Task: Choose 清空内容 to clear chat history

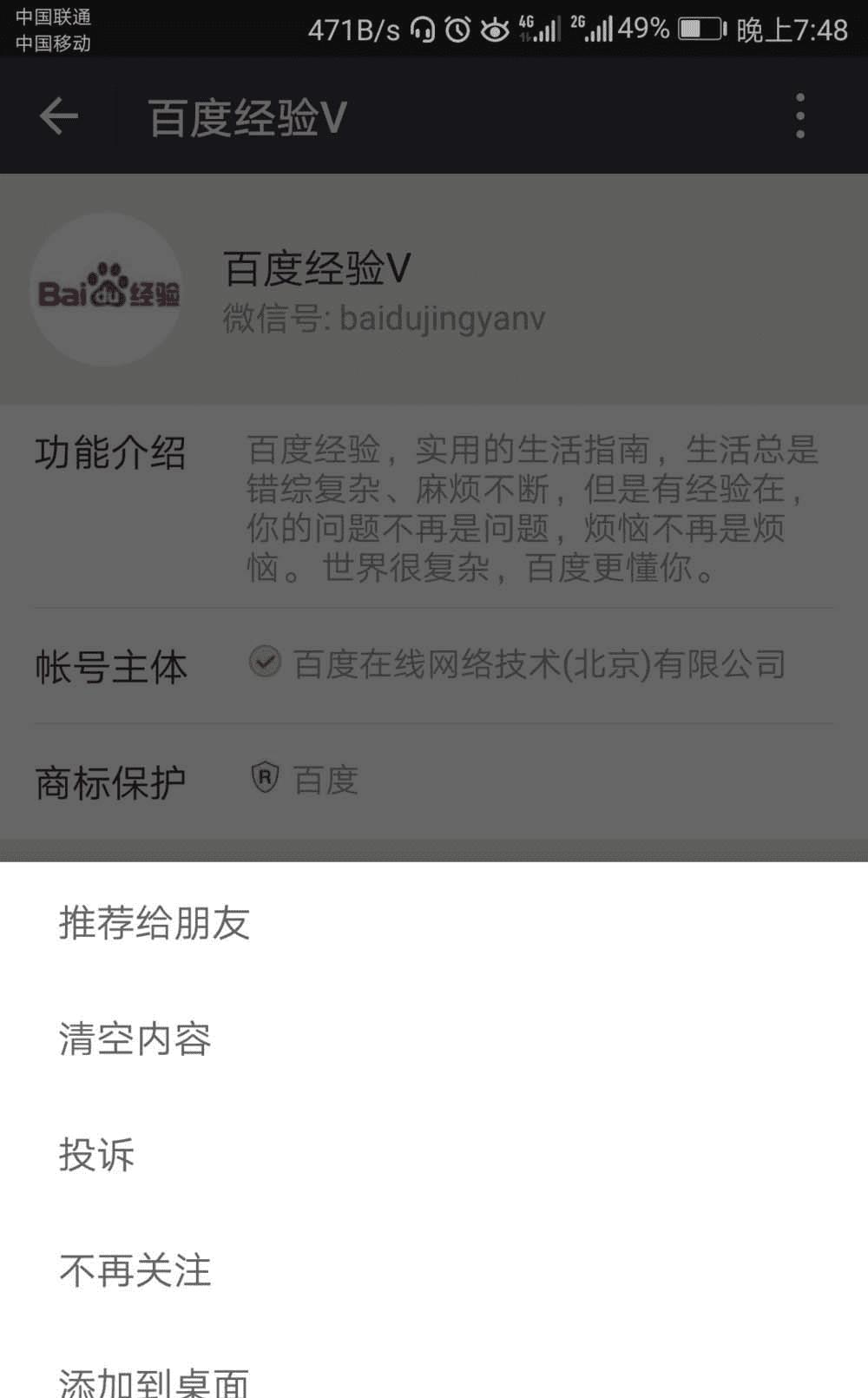Action: click(x=135, y=1040)
